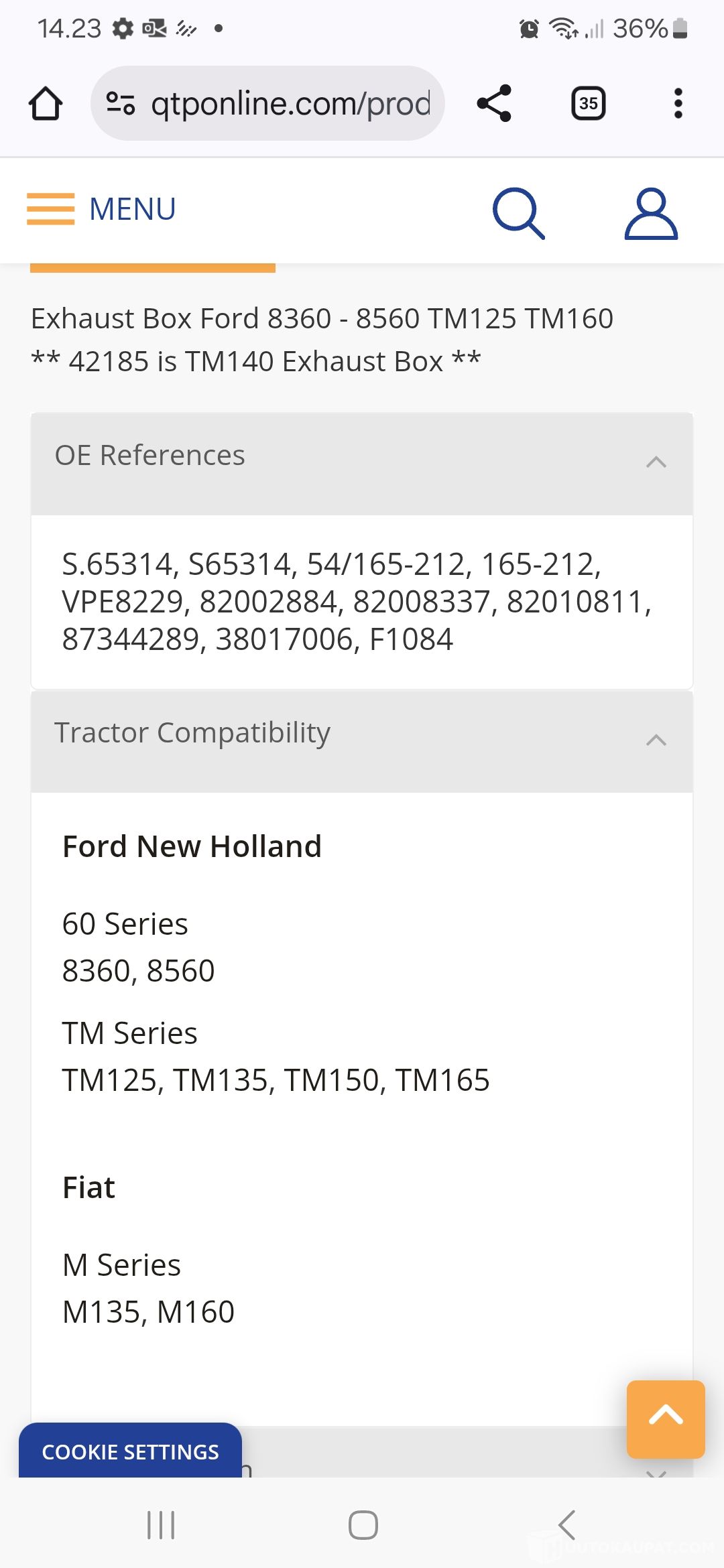Screen dimensions: 724x1568
Task: Open the browser home page
Action: pyautogui.click(x=46, y=103)
